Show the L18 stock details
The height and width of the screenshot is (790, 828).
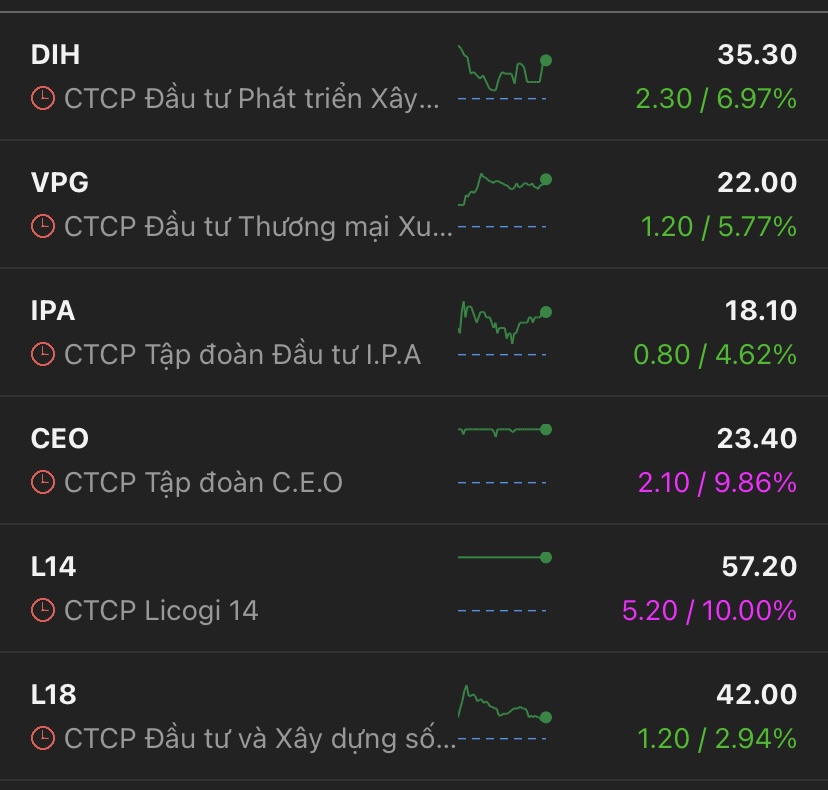[240, 716]
